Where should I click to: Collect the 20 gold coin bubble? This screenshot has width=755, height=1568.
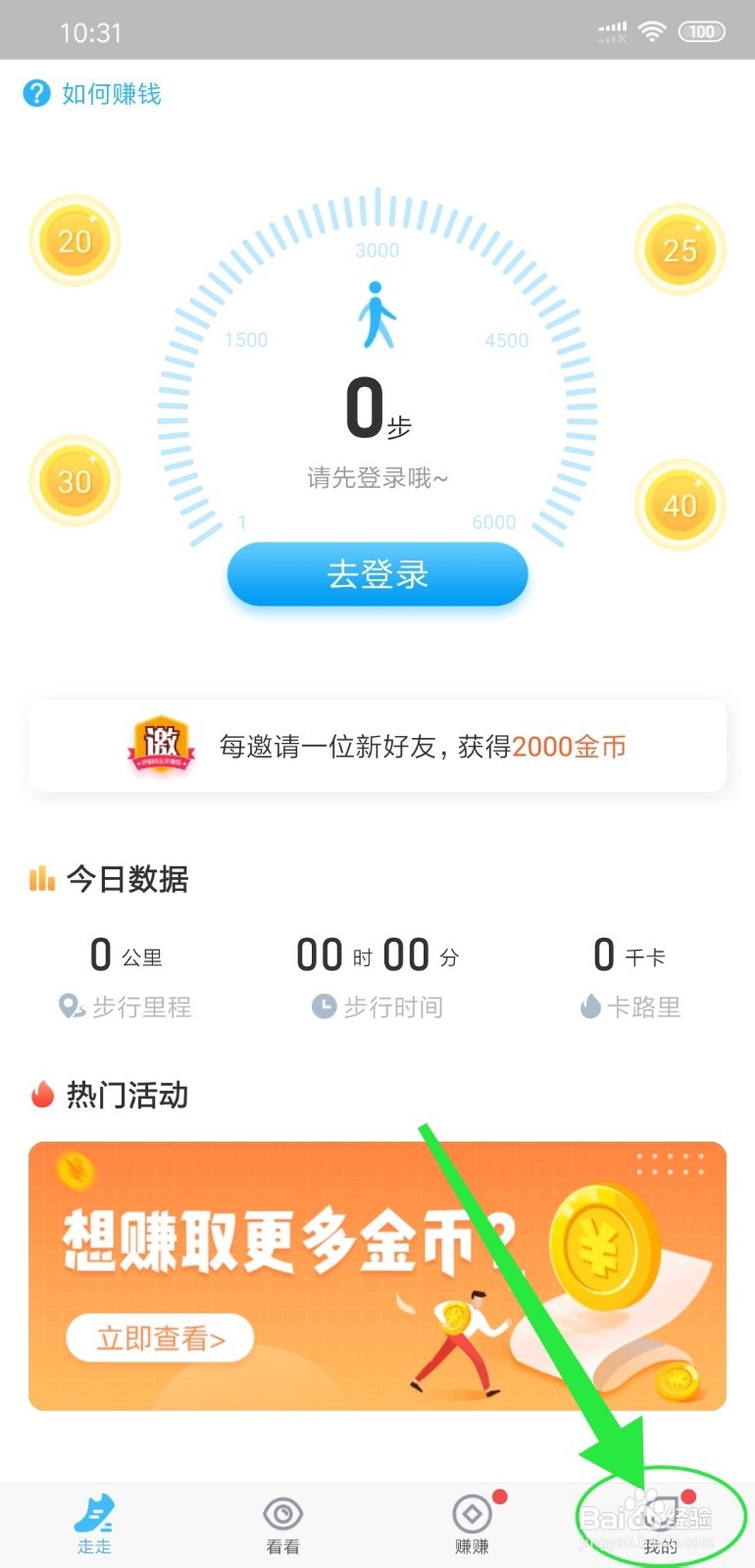point(75,240)
